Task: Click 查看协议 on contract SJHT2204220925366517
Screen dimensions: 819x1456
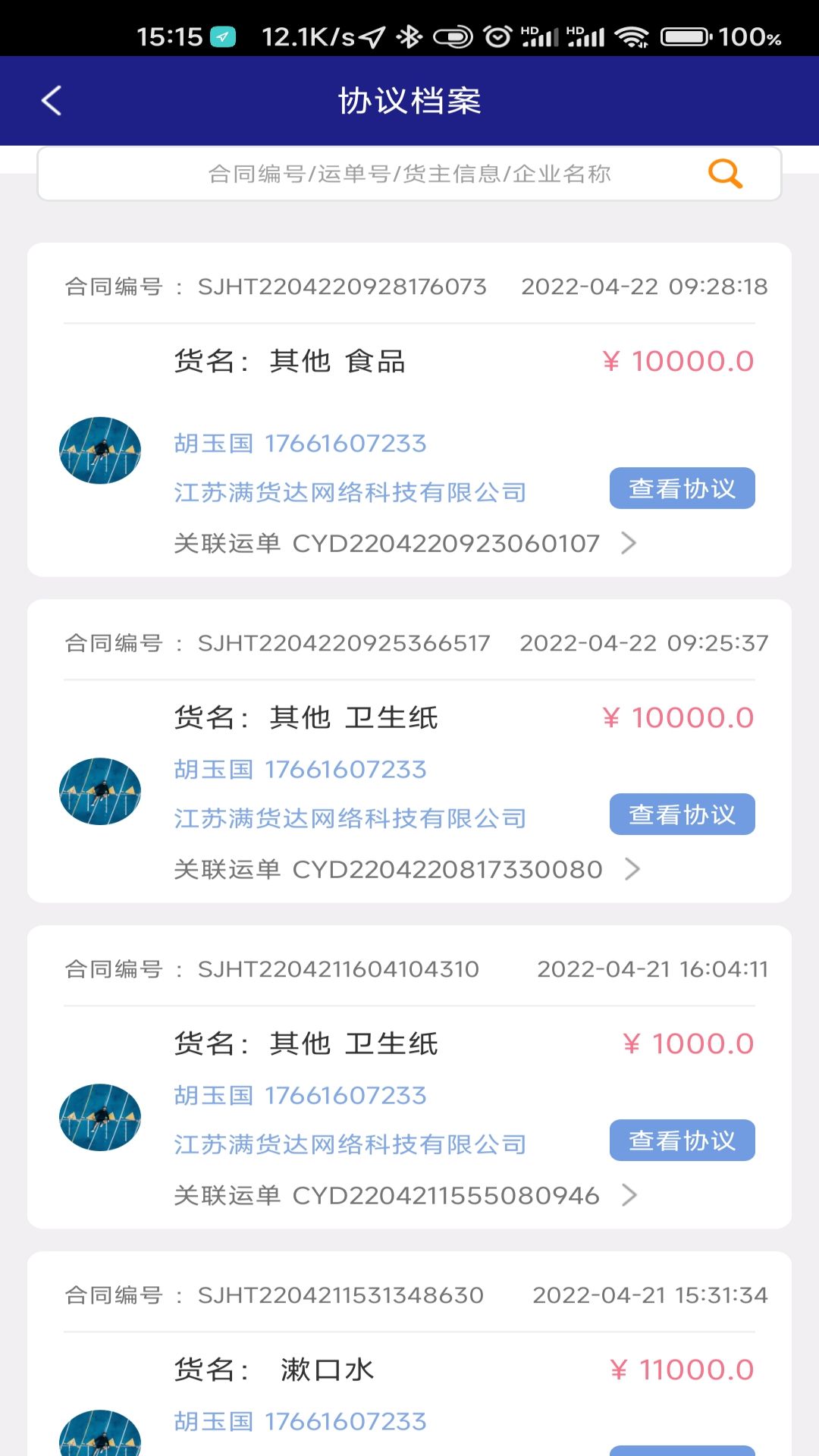Action: coord(681,814)
